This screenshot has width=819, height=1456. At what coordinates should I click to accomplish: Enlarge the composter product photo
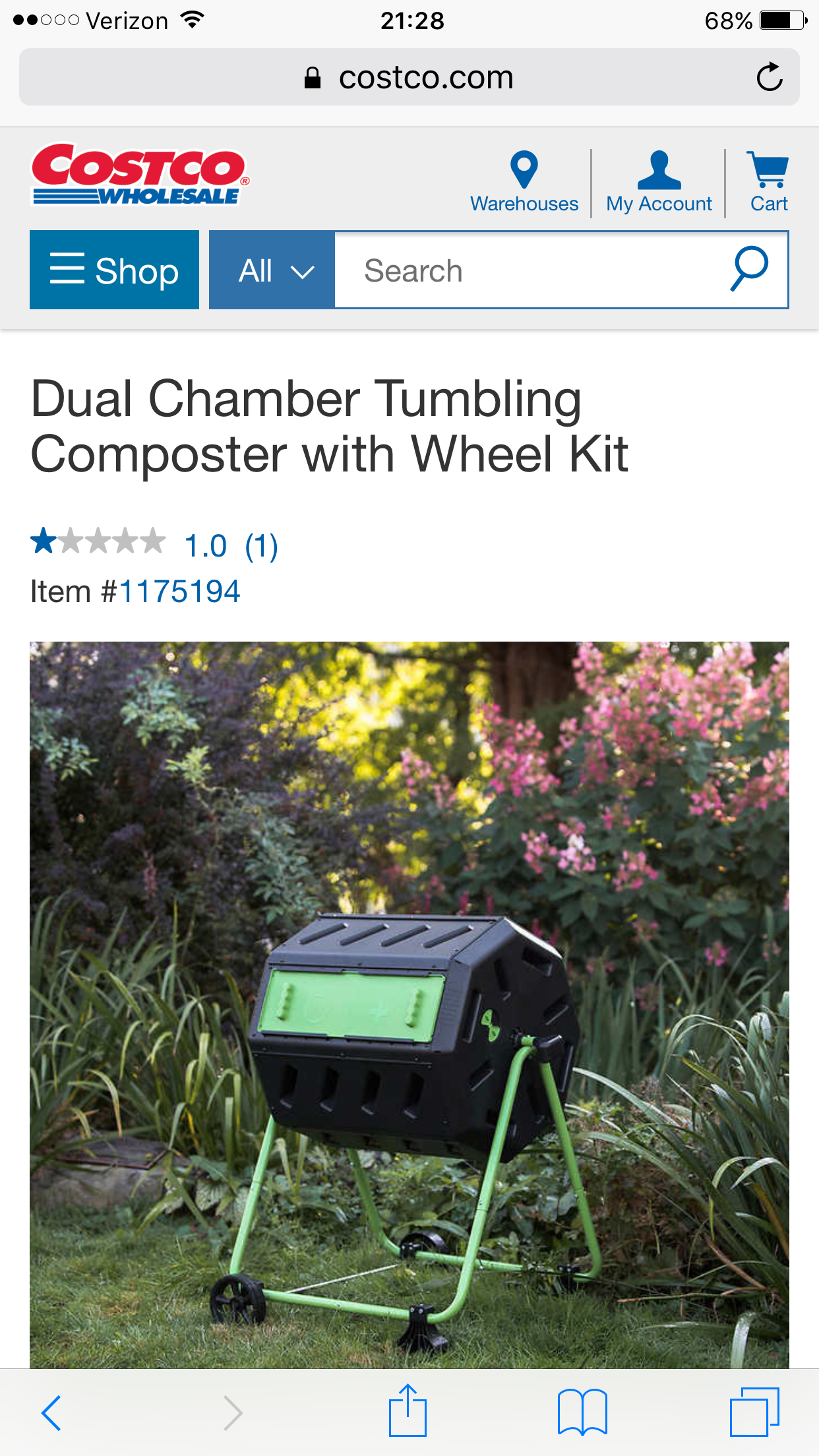click(x=409, y=1002)
